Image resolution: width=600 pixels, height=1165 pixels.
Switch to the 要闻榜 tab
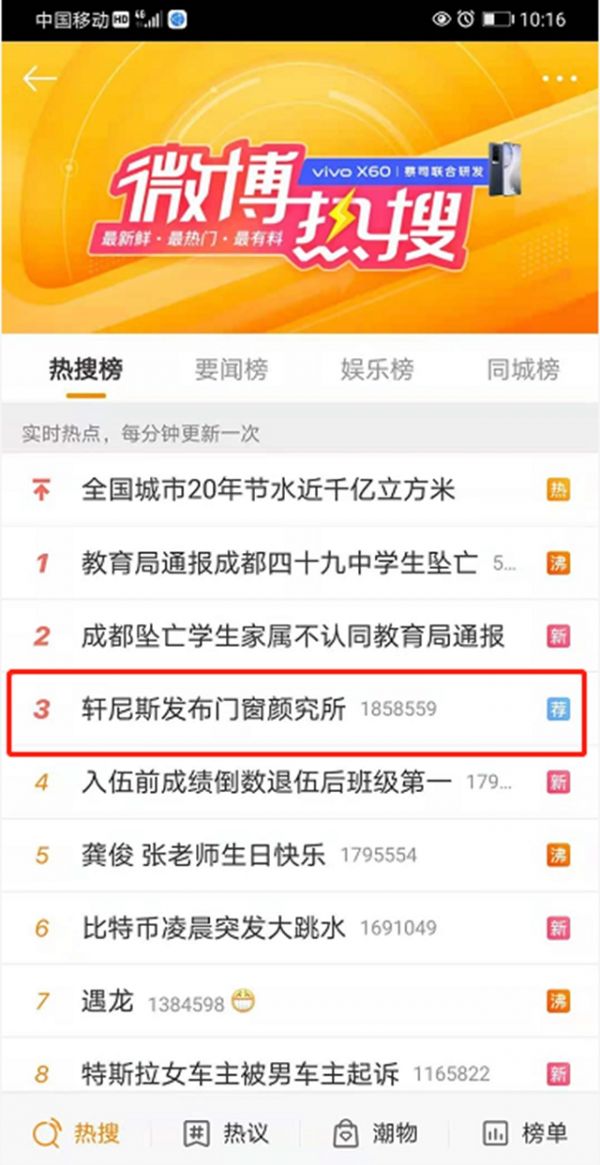point(231,370)
